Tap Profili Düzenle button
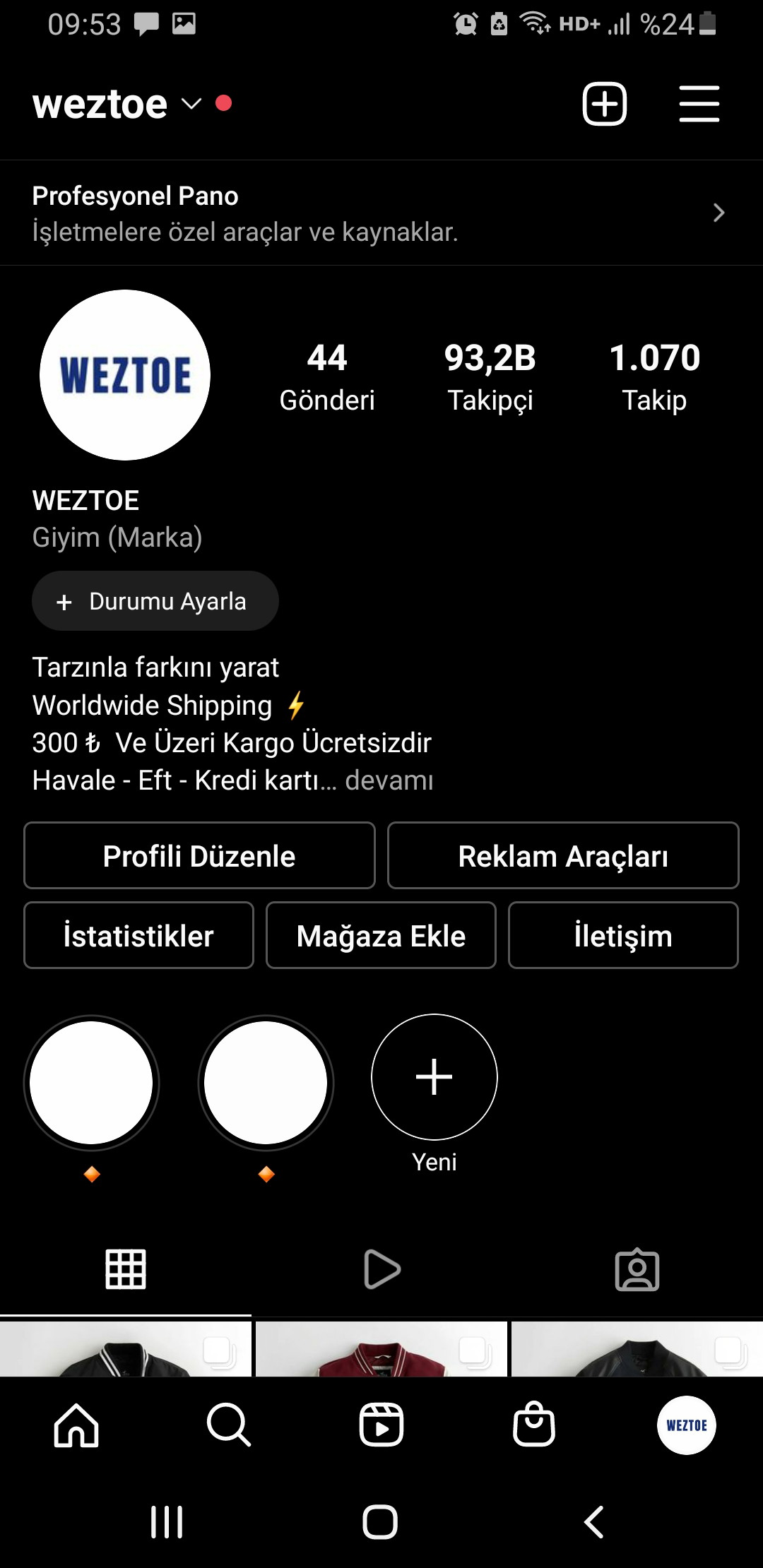Image resolution: width=763 pixels, height=1568 pixels. tap(199, 855)
